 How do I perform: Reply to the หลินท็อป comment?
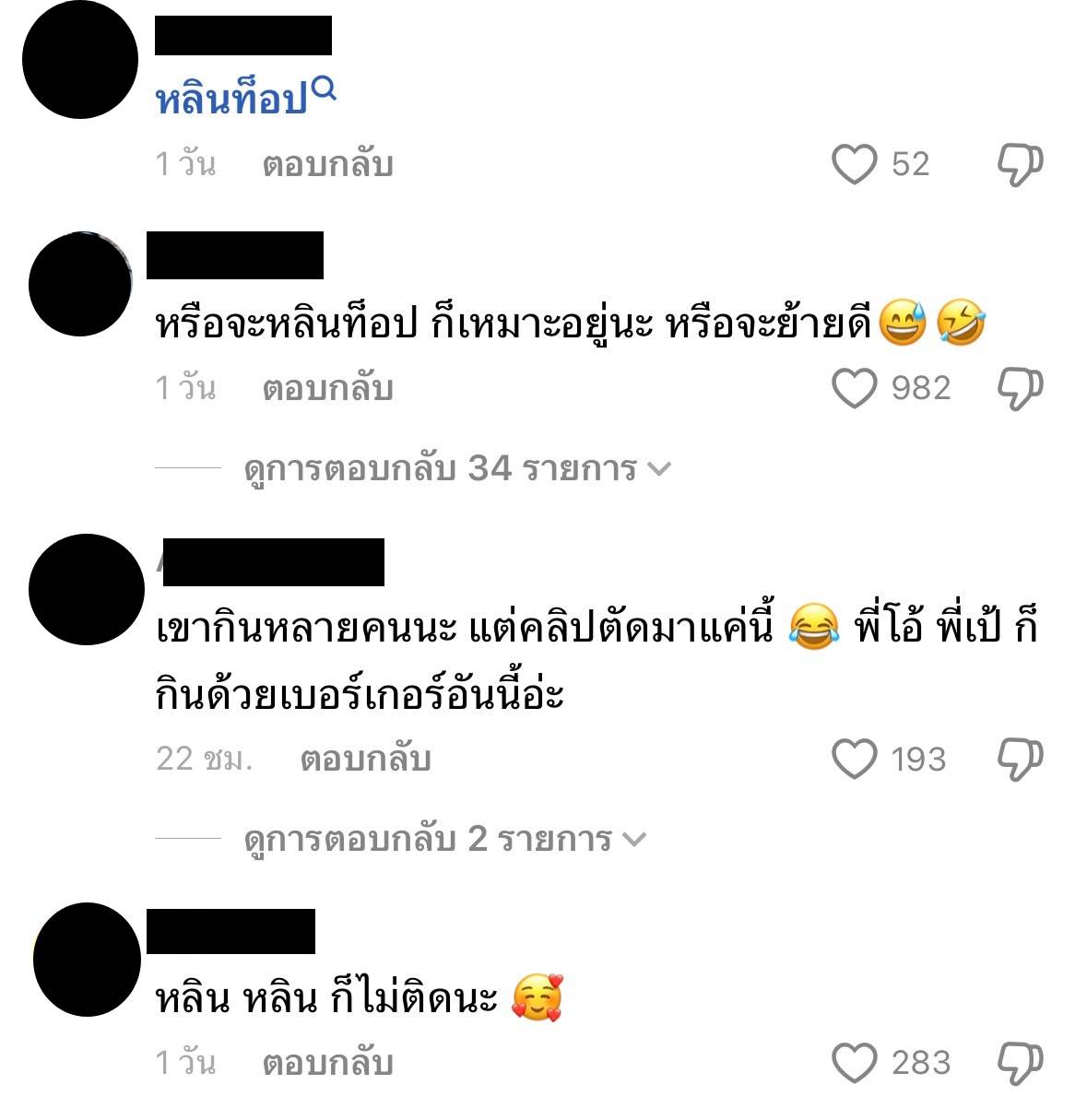pos(327,164)
